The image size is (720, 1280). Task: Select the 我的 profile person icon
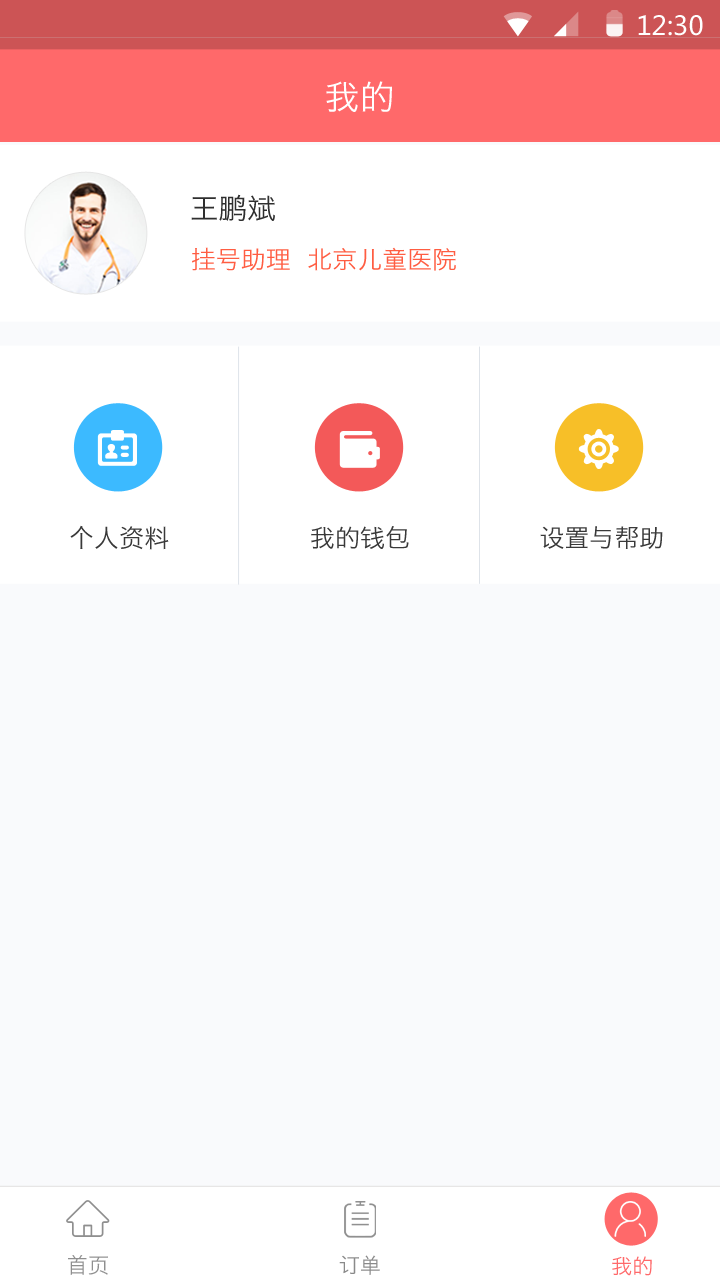pos(631,1219)
